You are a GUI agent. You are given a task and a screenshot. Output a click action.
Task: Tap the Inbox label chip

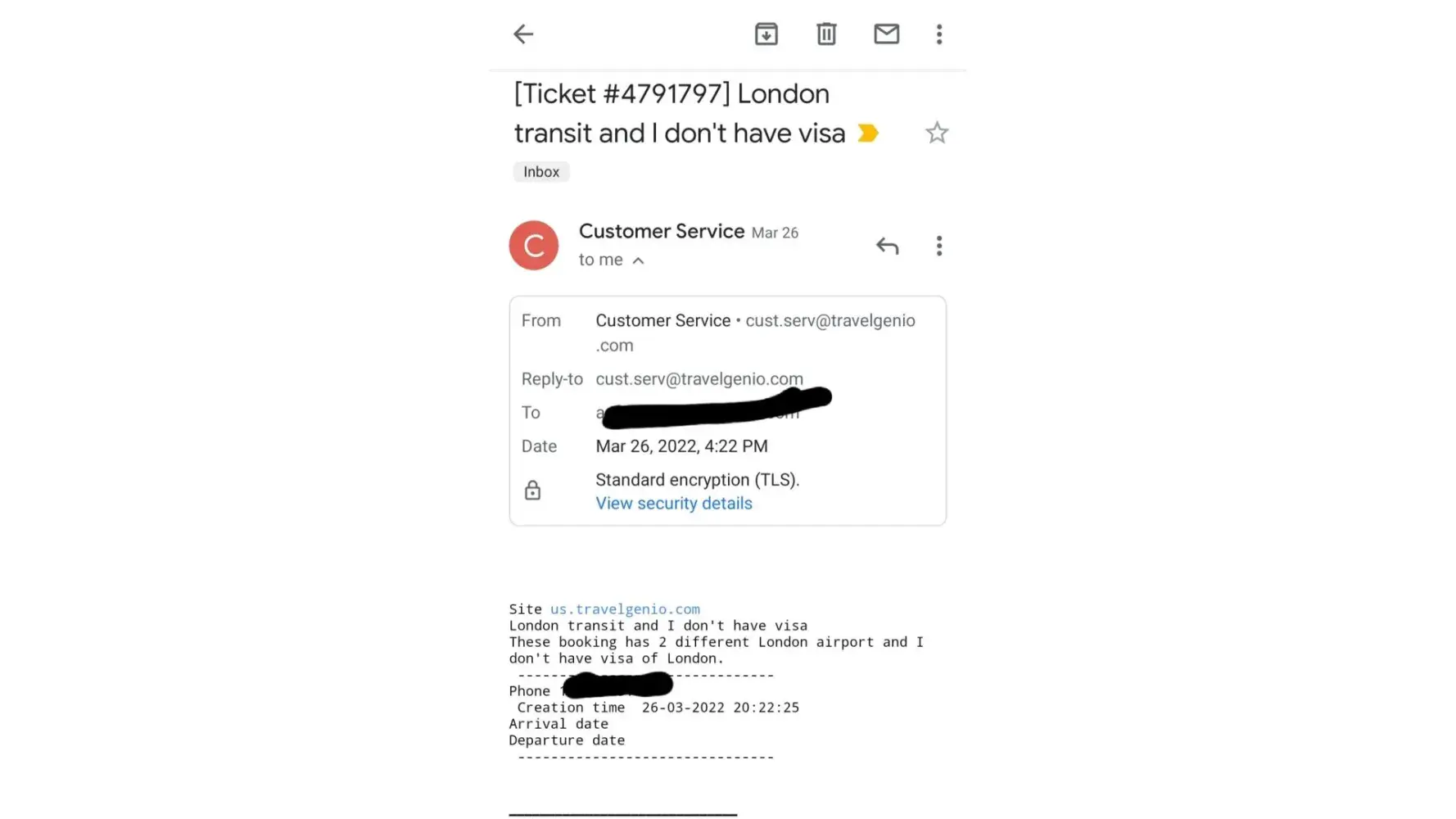point(541,172)
